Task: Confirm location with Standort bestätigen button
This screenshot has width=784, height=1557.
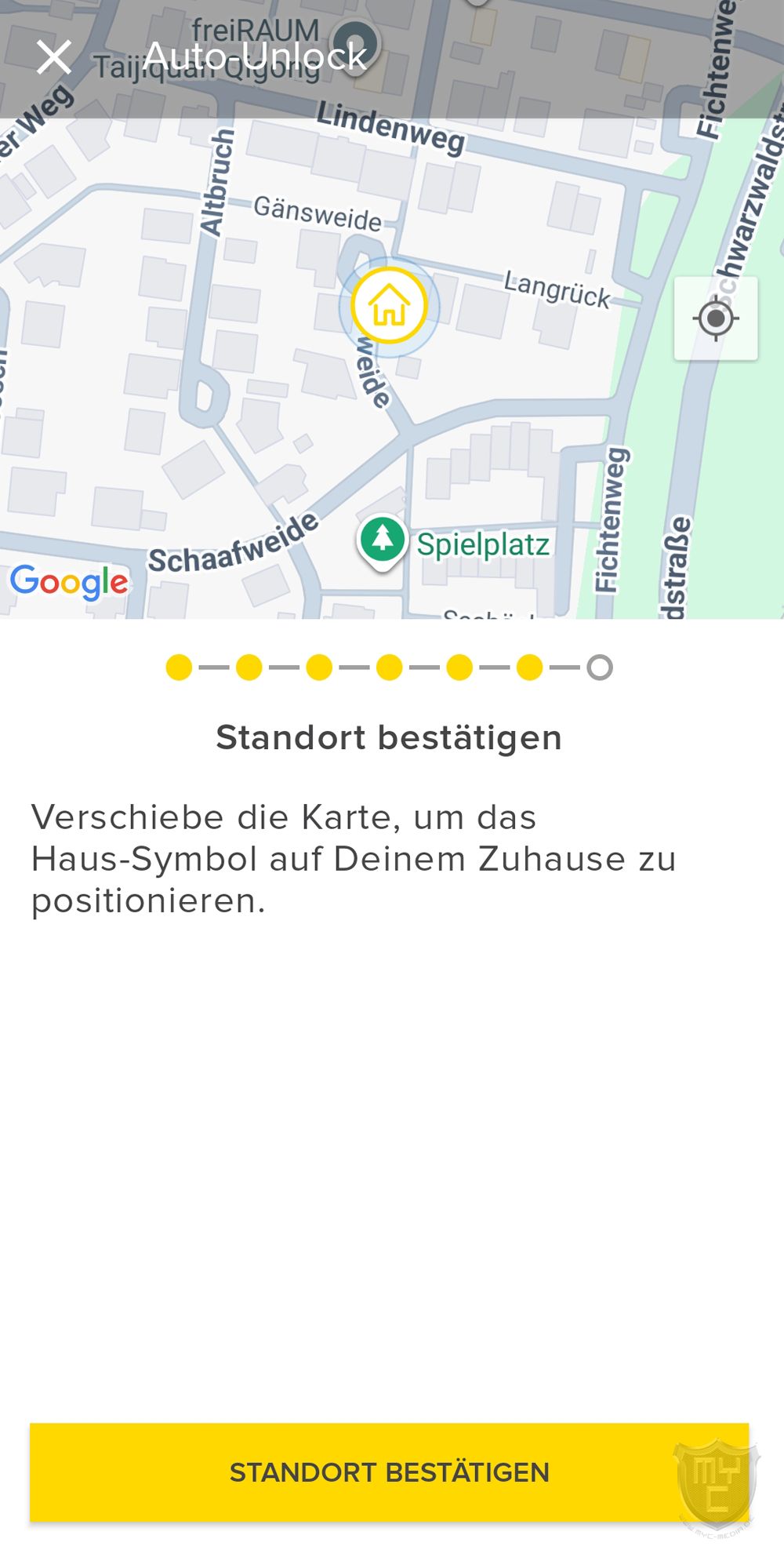Action: (389, 1472)
